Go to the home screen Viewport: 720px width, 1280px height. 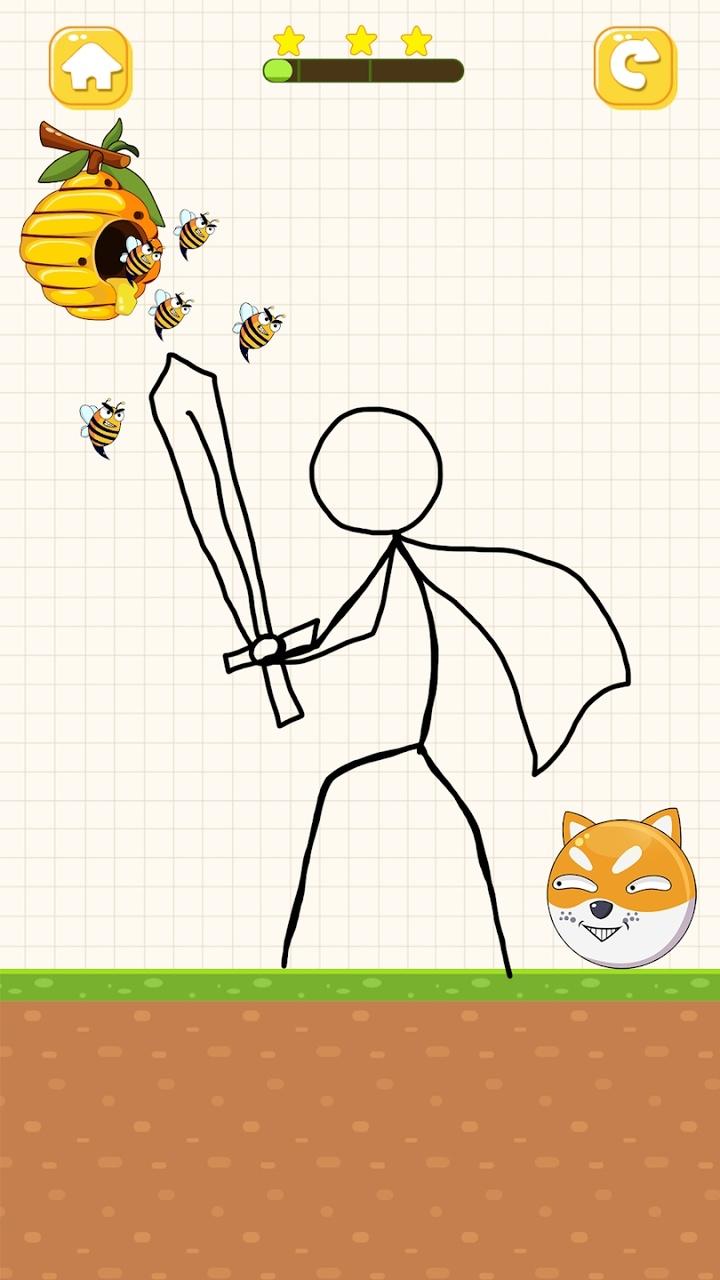click(91, 67)
